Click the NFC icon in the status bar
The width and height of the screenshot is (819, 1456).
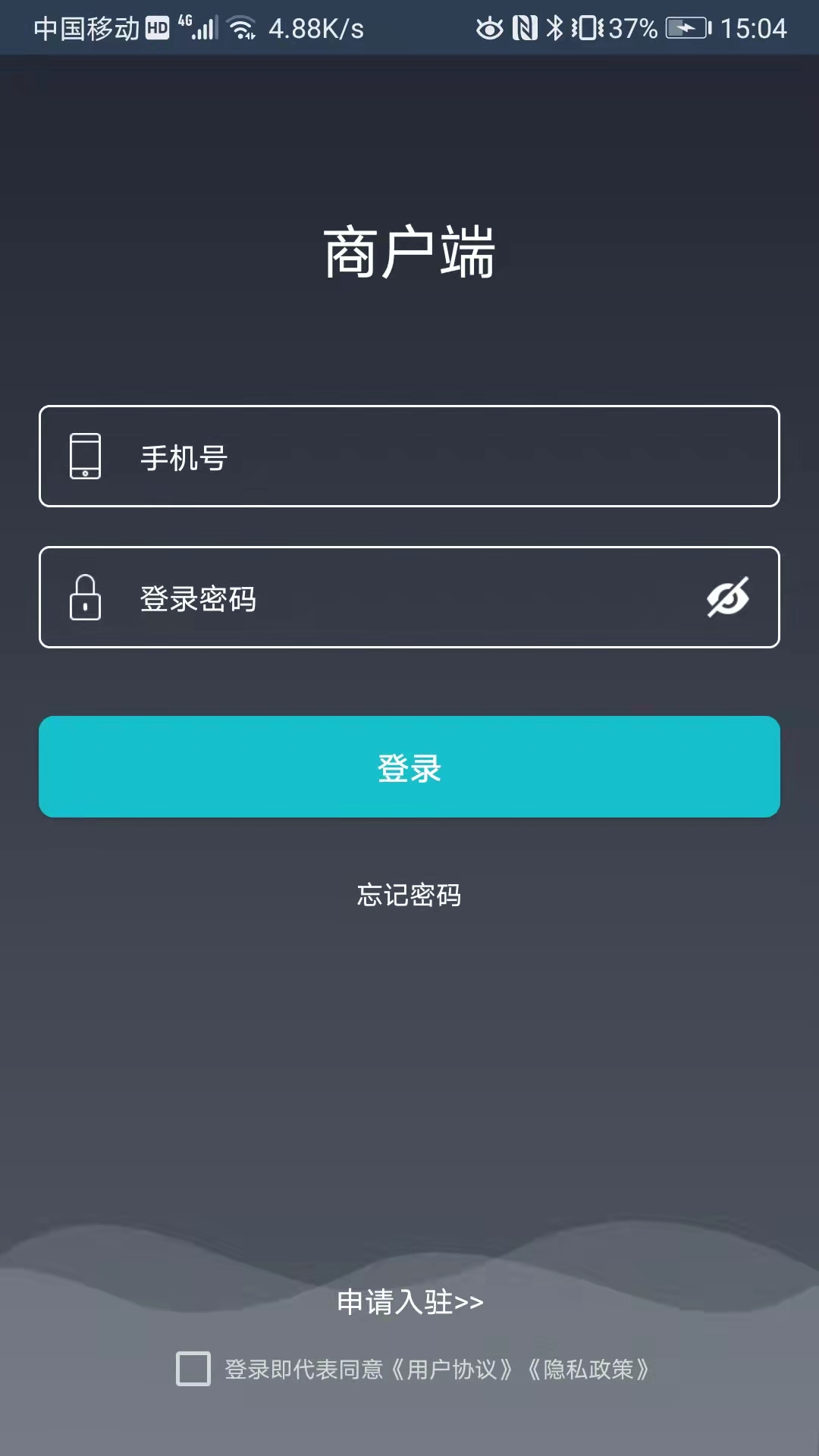[527, 27]
